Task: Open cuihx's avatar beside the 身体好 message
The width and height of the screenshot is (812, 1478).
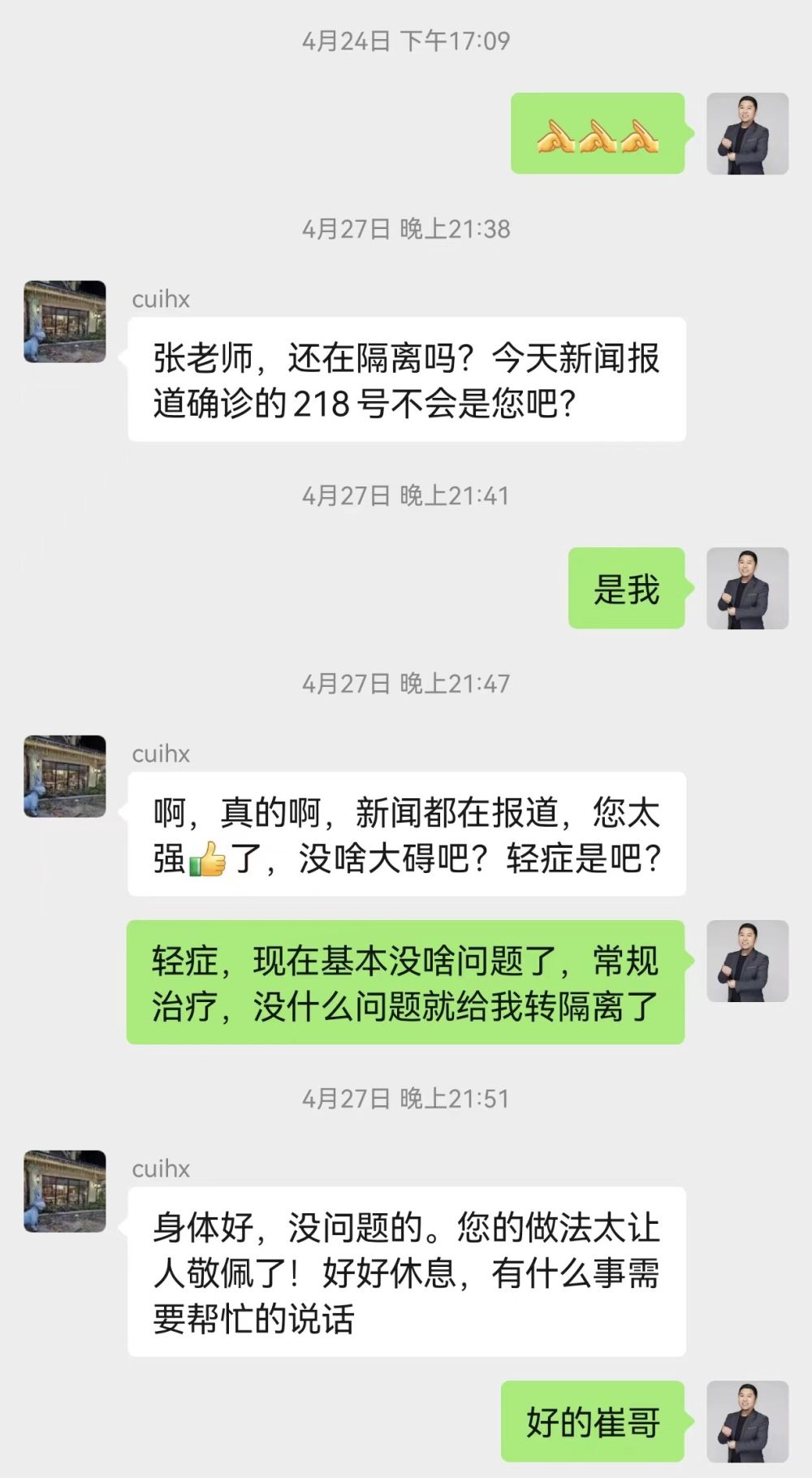Action: point(65,1191)
